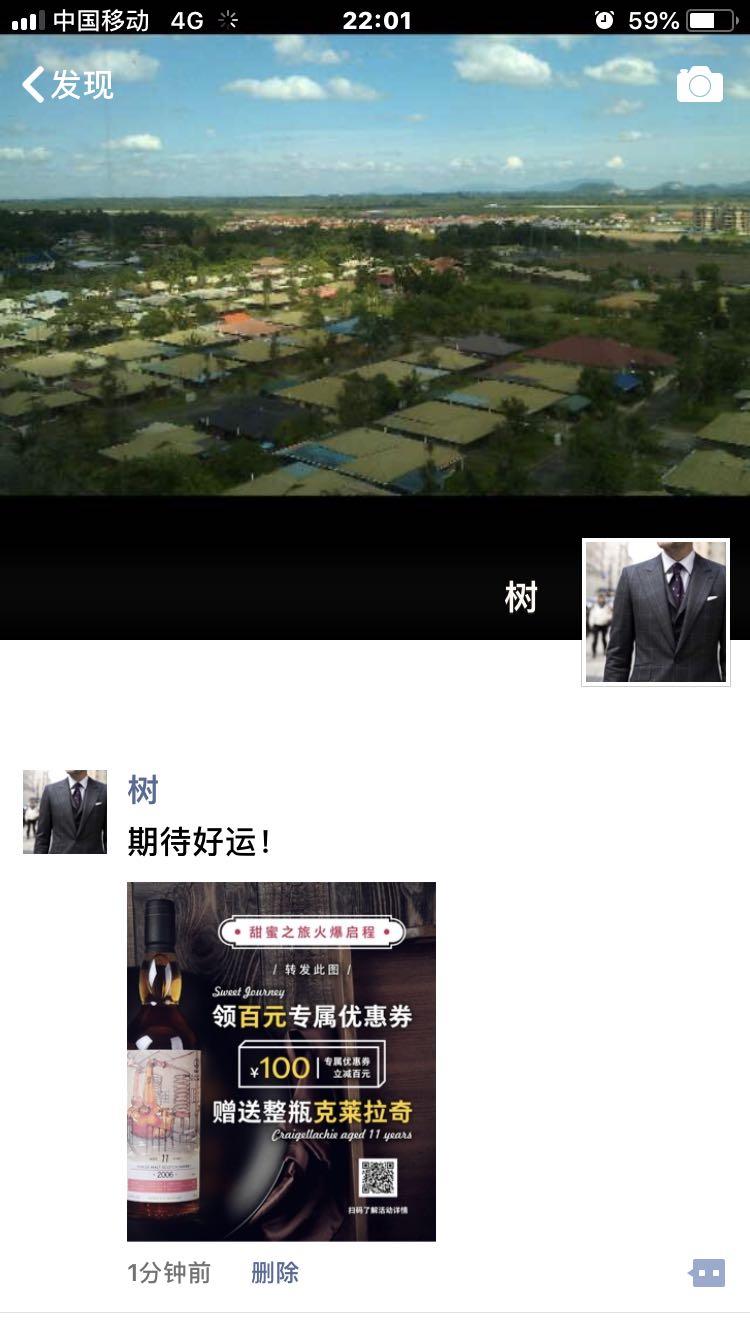Viewport: 750px width, 1334px height.
Task: Tap the Moments cover photo
Action: coord(300,300)
